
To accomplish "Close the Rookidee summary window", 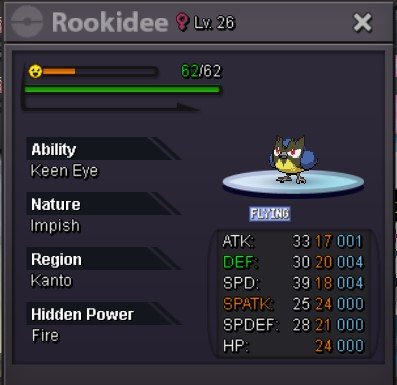I will (362, 23).
